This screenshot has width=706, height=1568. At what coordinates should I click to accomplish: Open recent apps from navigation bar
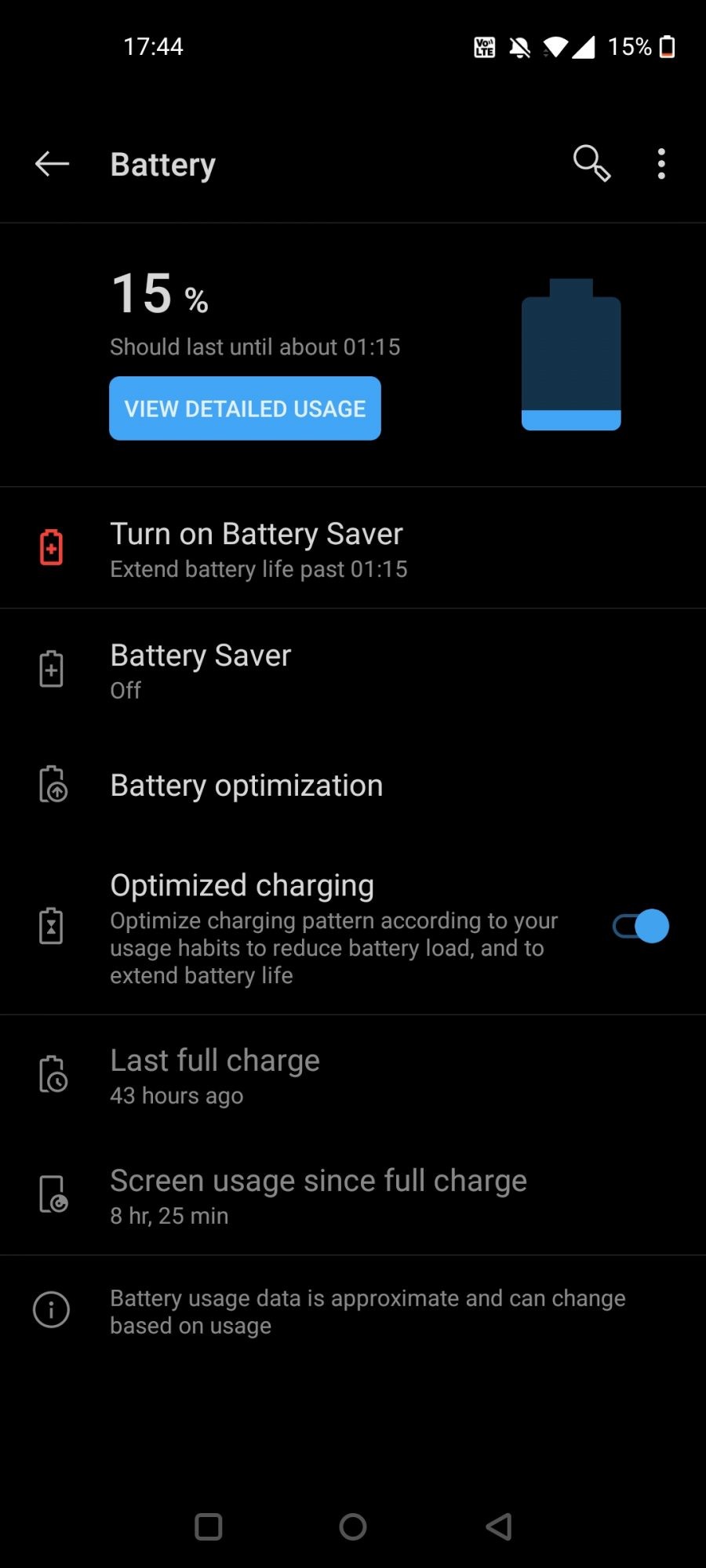(209, 1526)
